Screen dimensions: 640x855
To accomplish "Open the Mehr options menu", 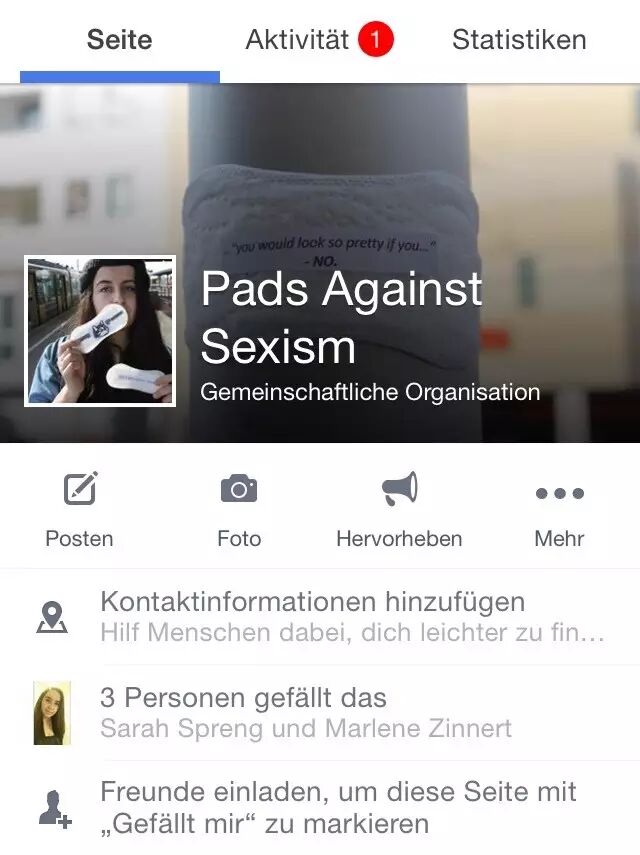I will tap(559, 508).
